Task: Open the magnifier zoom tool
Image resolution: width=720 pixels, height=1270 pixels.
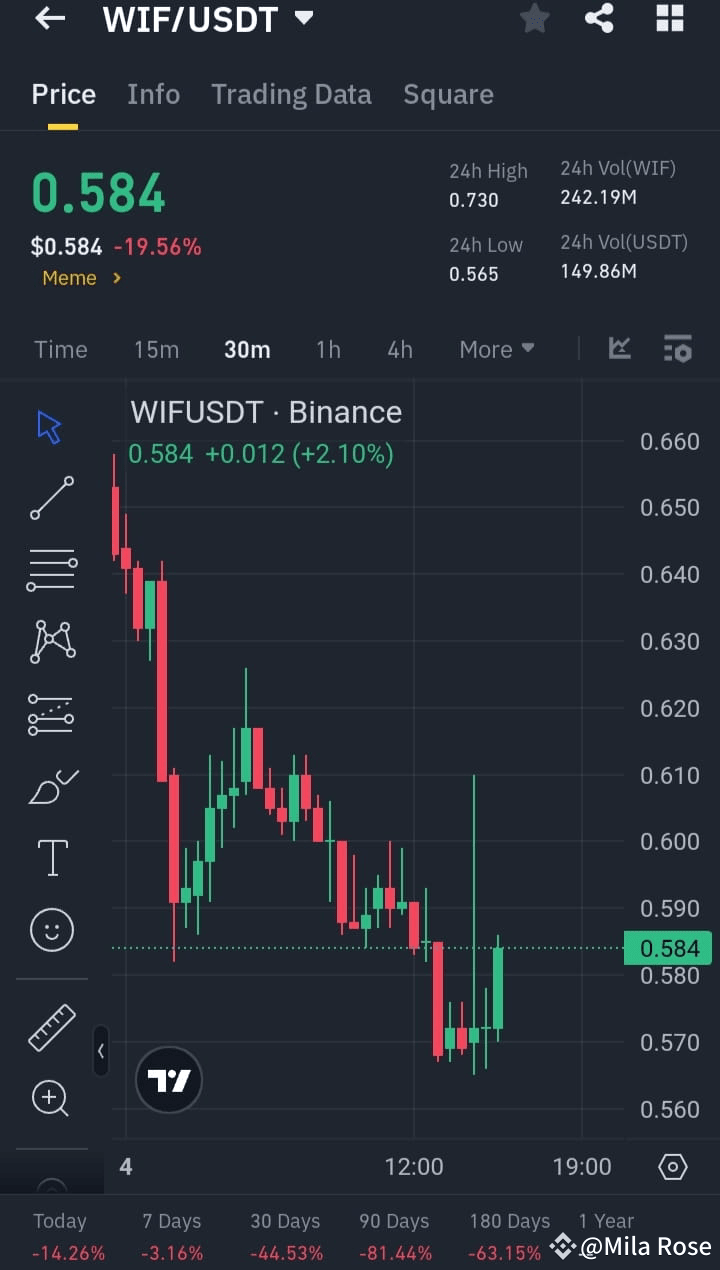Action: point(51,1098)
